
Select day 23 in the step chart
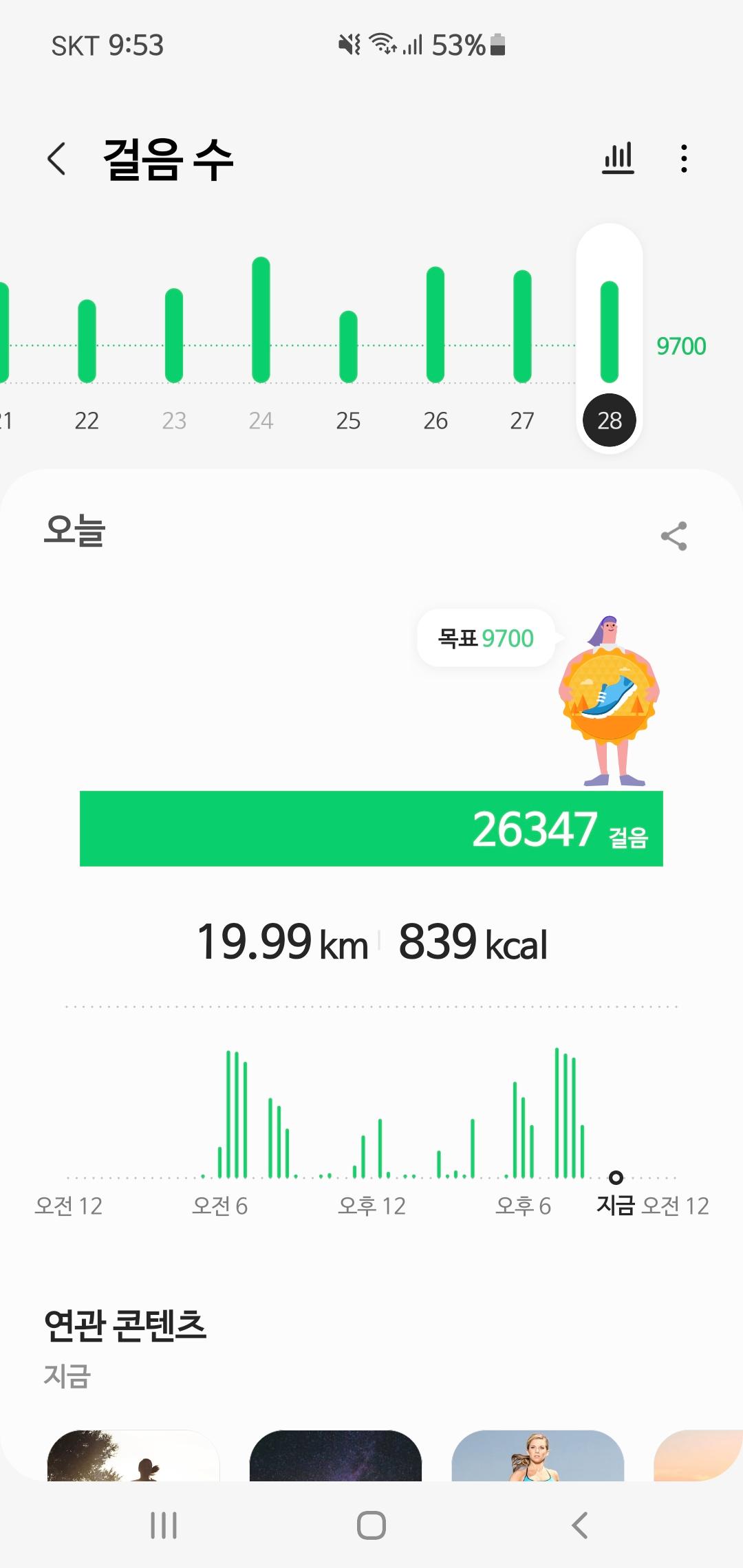pos(174,344)
